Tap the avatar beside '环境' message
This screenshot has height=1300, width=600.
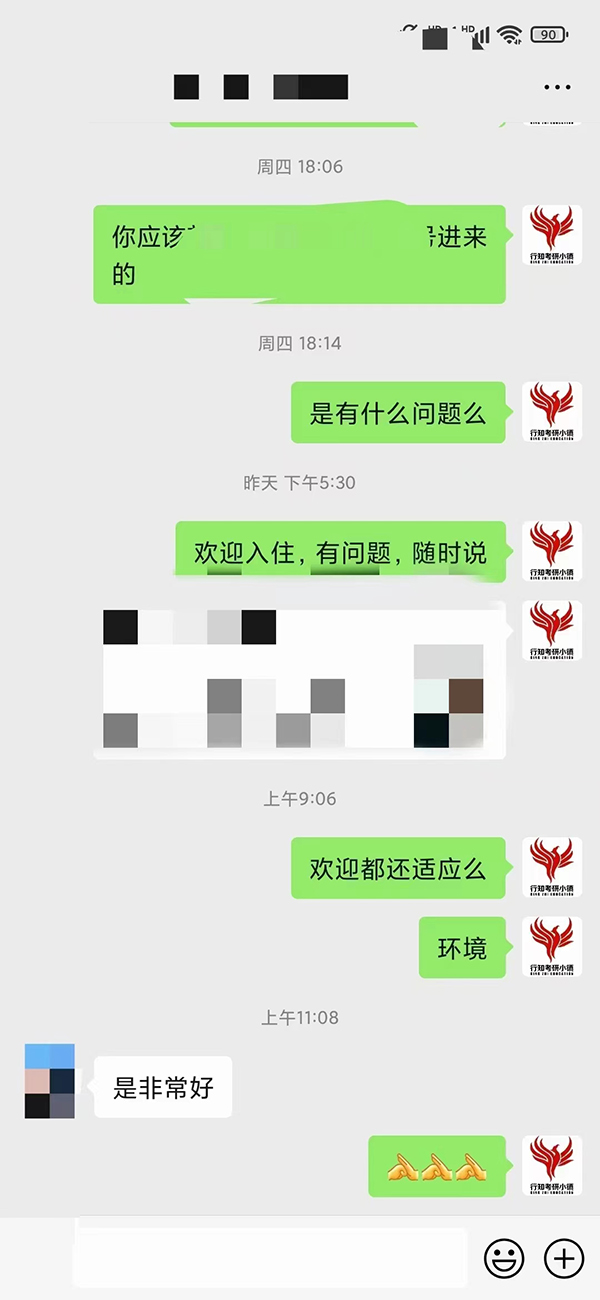552,946
